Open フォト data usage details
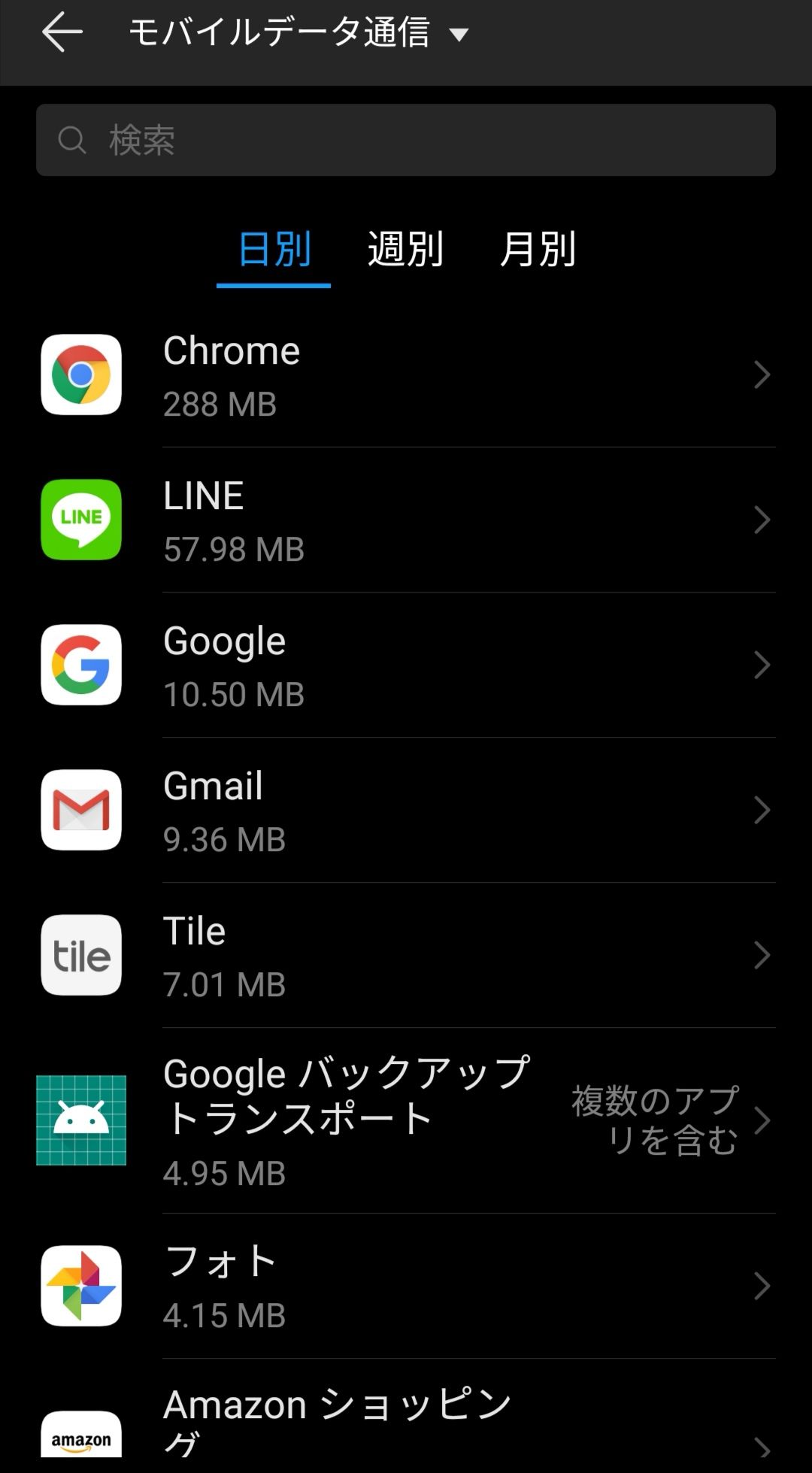Screen dimensions: 812x1473 point(406,1287)
